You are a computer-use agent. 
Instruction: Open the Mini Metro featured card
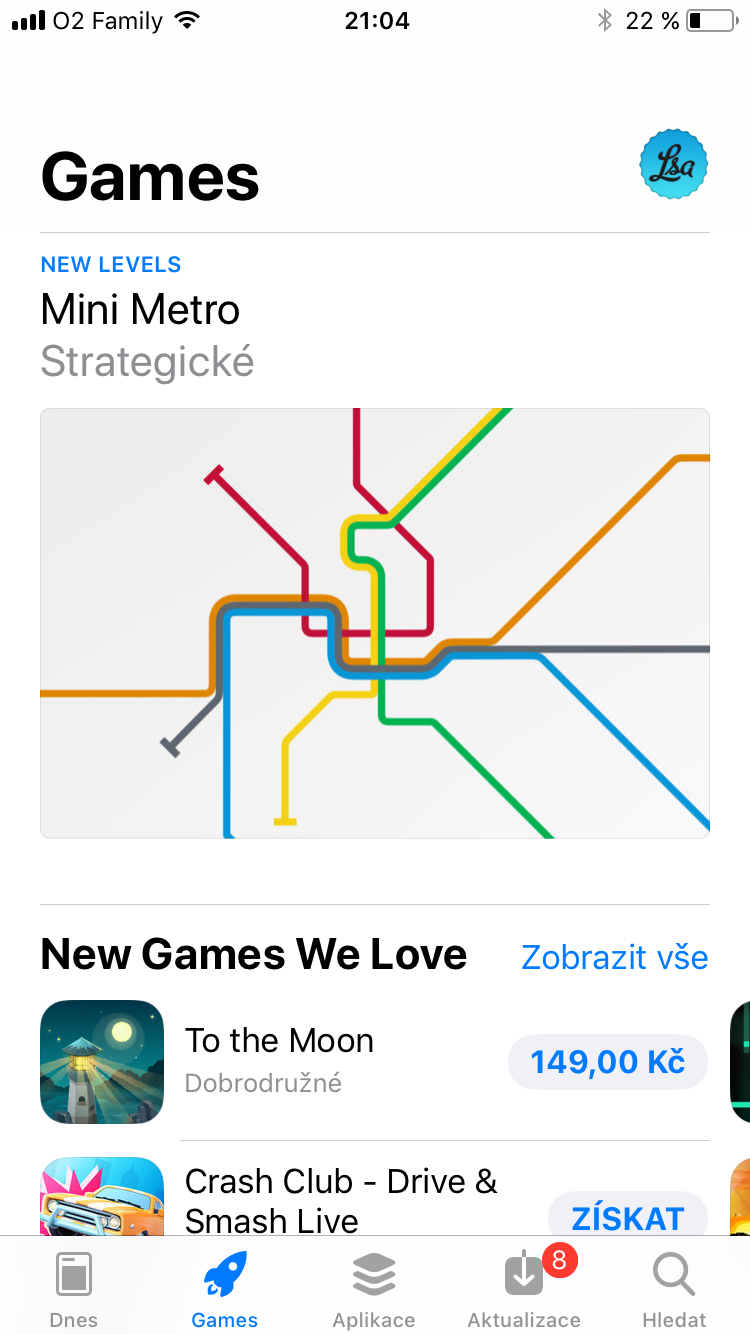tap(375, 622)
